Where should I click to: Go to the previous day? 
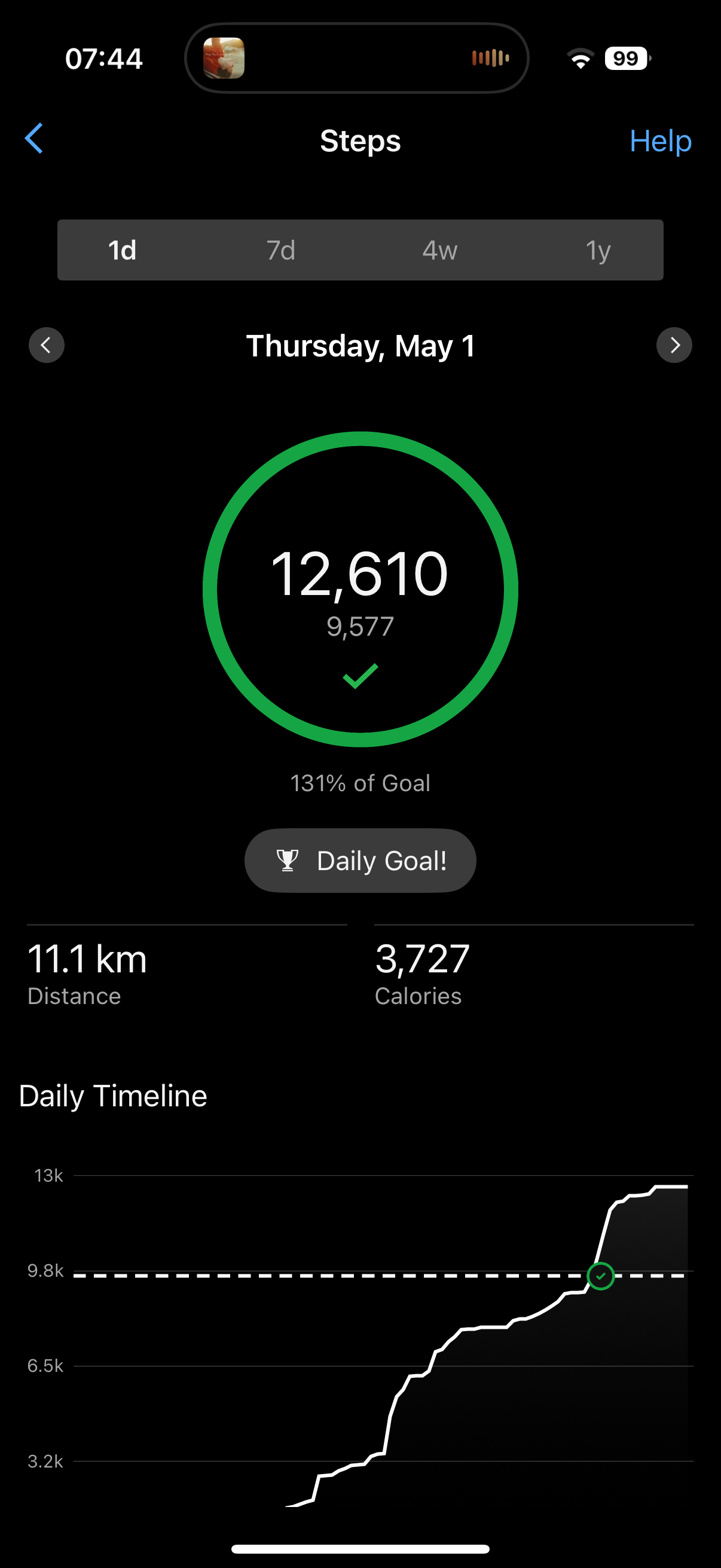pyautogui.click(x=46, y=345)
